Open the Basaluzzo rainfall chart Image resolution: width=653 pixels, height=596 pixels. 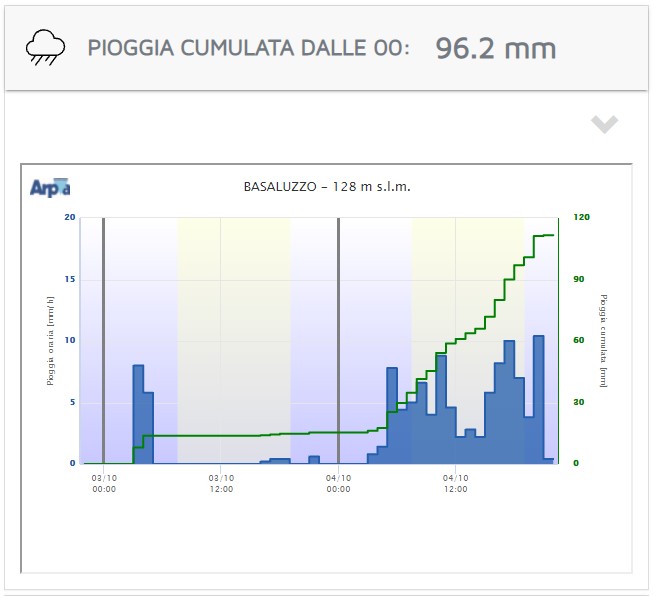coord(327,340)
